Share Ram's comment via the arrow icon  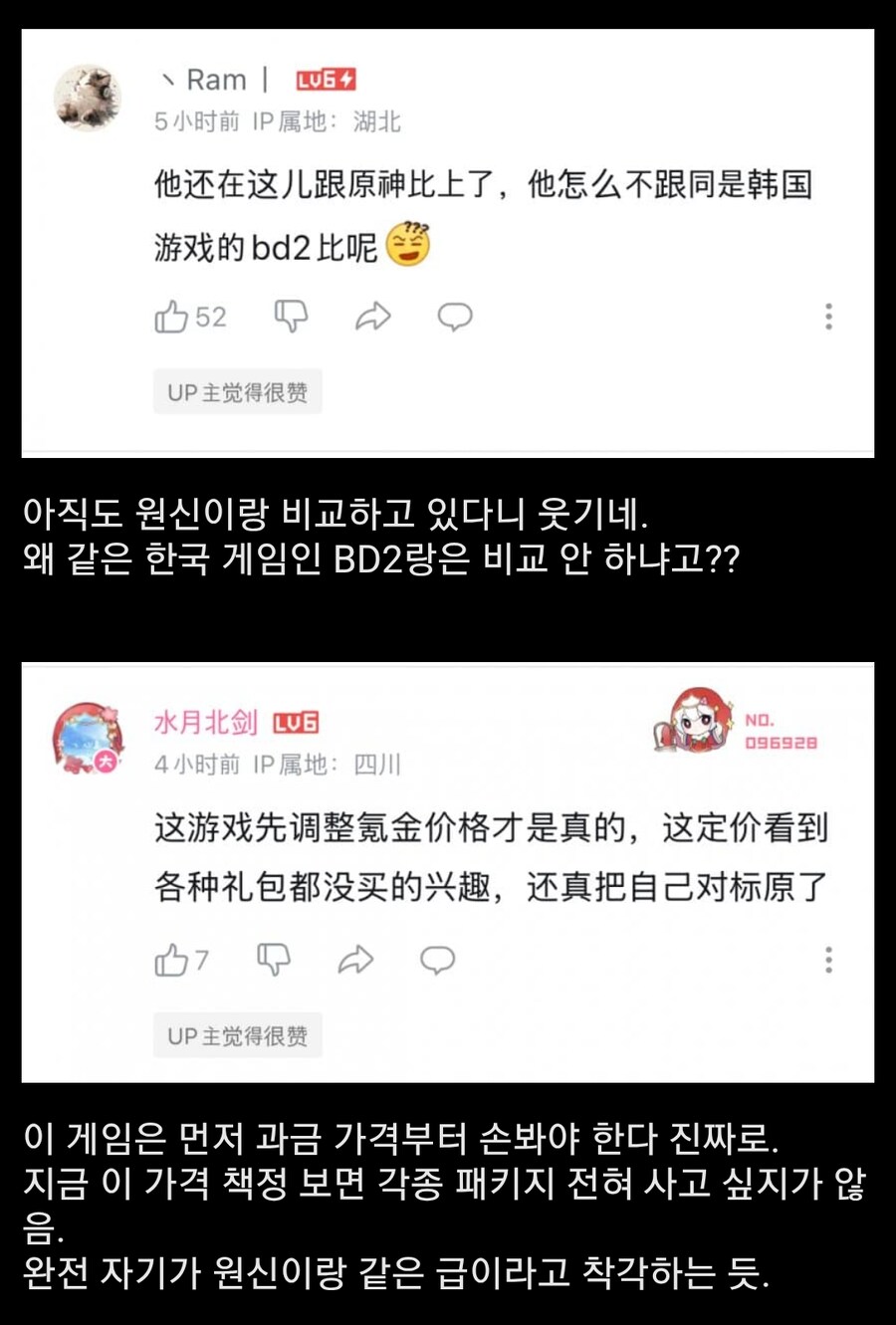click(371, 317)
